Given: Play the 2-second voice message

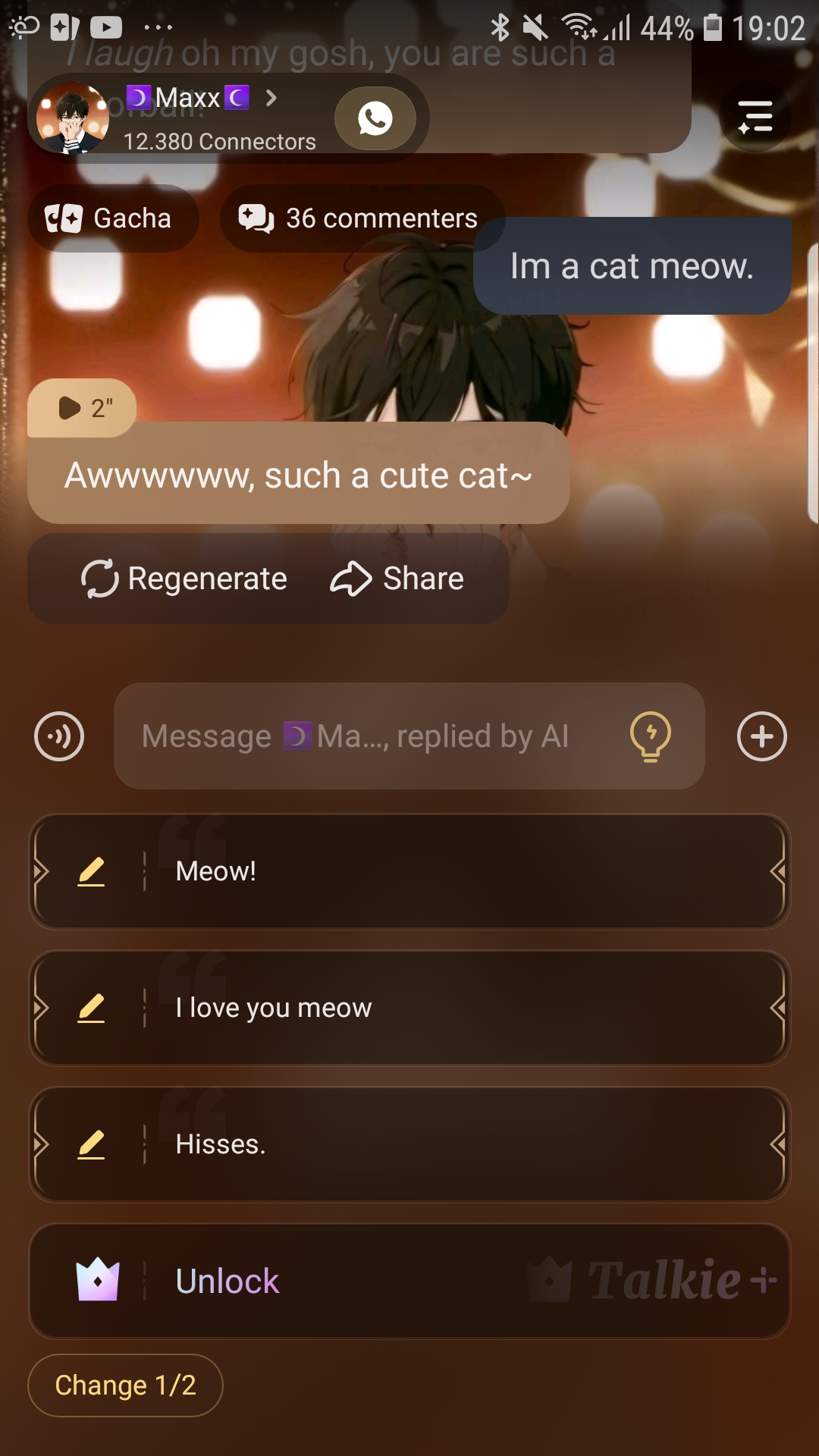Looking at the screenshot, I should pyautogui.click(x=83, y=408).
